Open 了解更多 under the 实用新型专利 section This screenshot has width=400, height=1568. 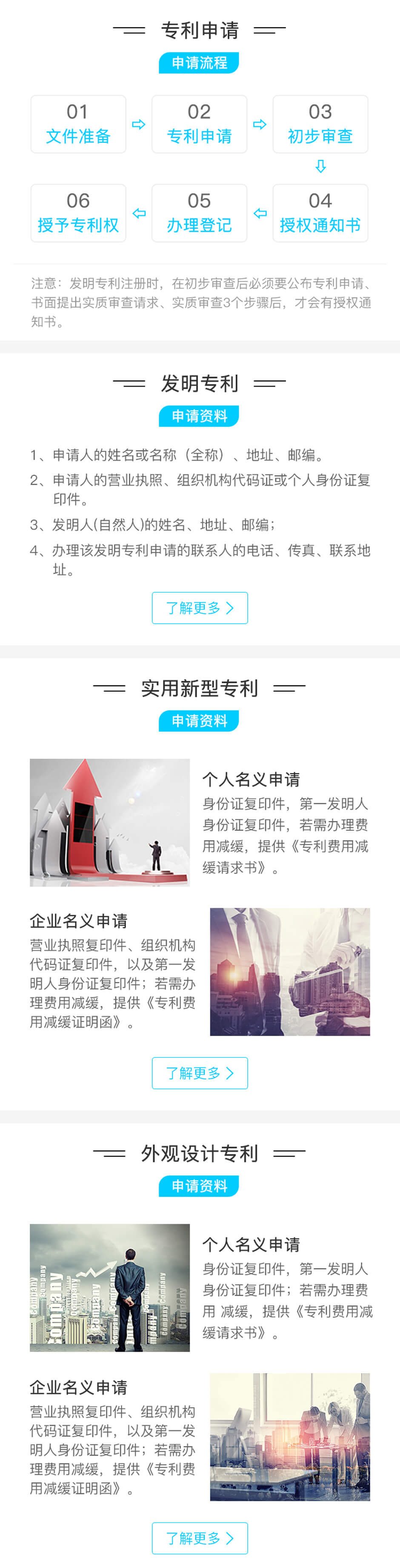(200, 1073)
